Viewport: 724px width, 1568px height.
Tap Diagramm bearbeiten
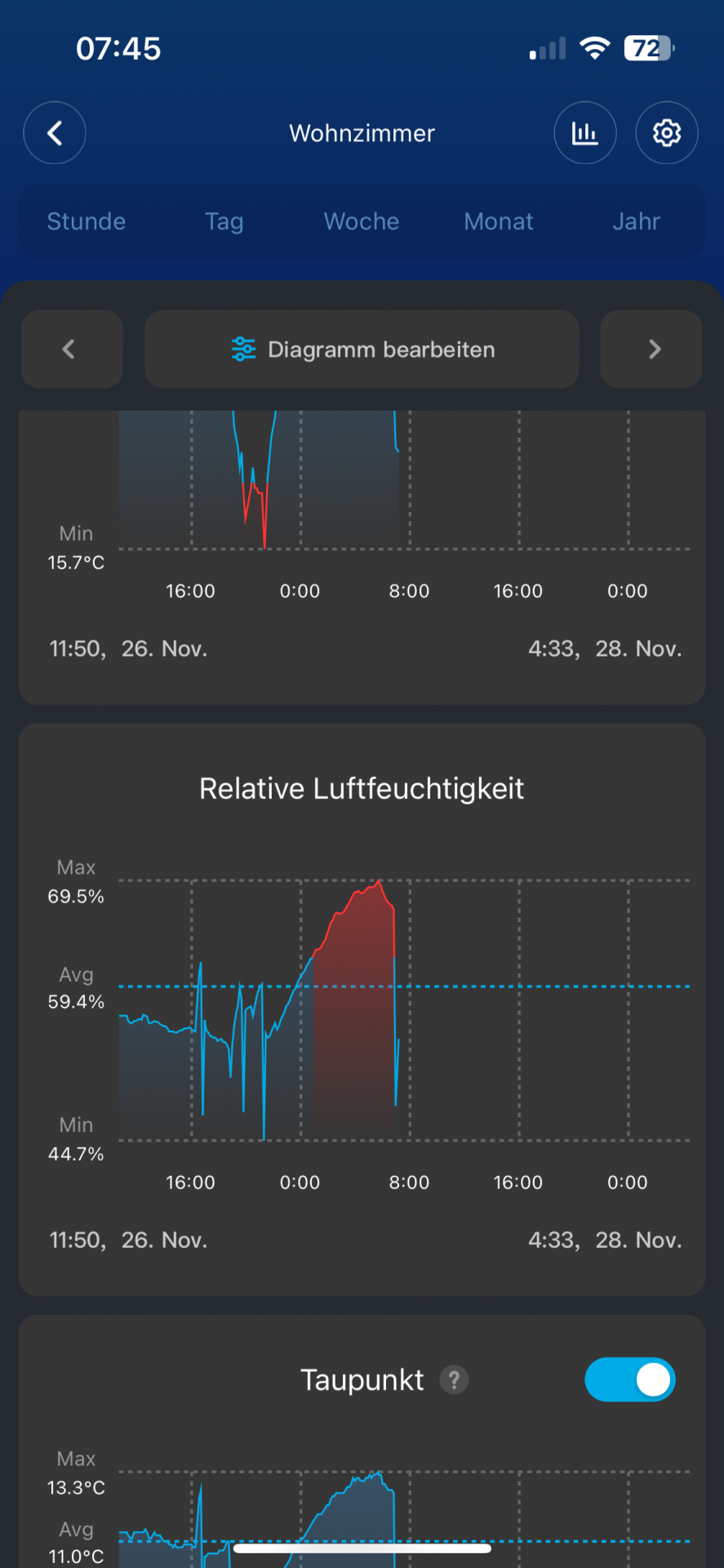pos(362,350)
